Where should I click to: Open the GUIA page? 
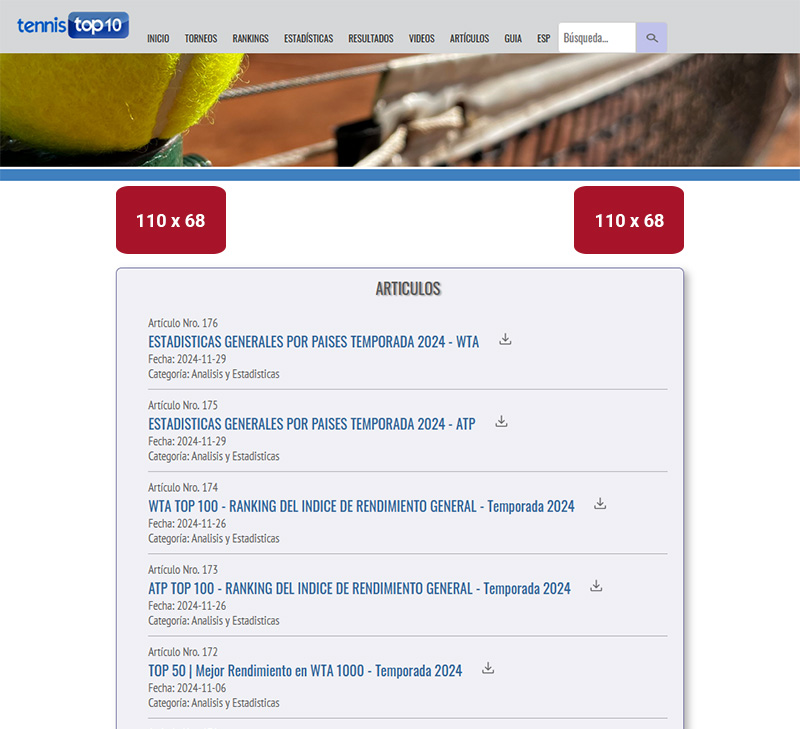pyautogui.click(x=513, y=38)
